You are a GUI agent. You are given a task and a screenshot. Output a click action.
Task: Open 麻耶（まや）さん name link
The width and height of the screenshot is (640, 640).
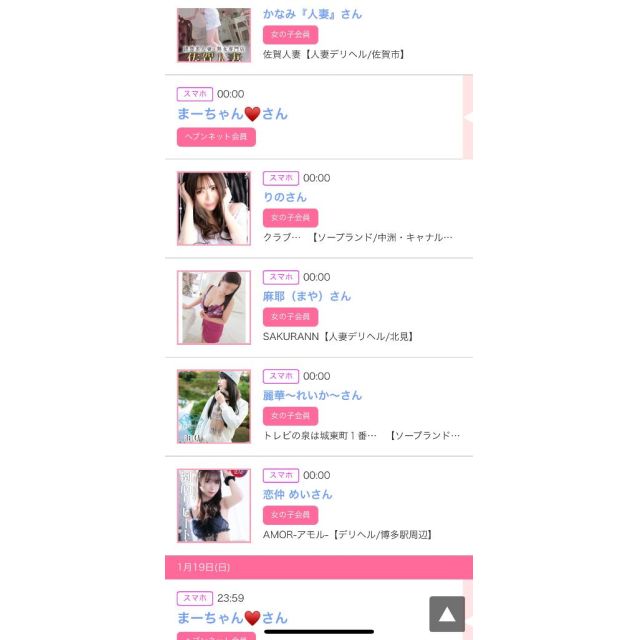tap(307, 296)
